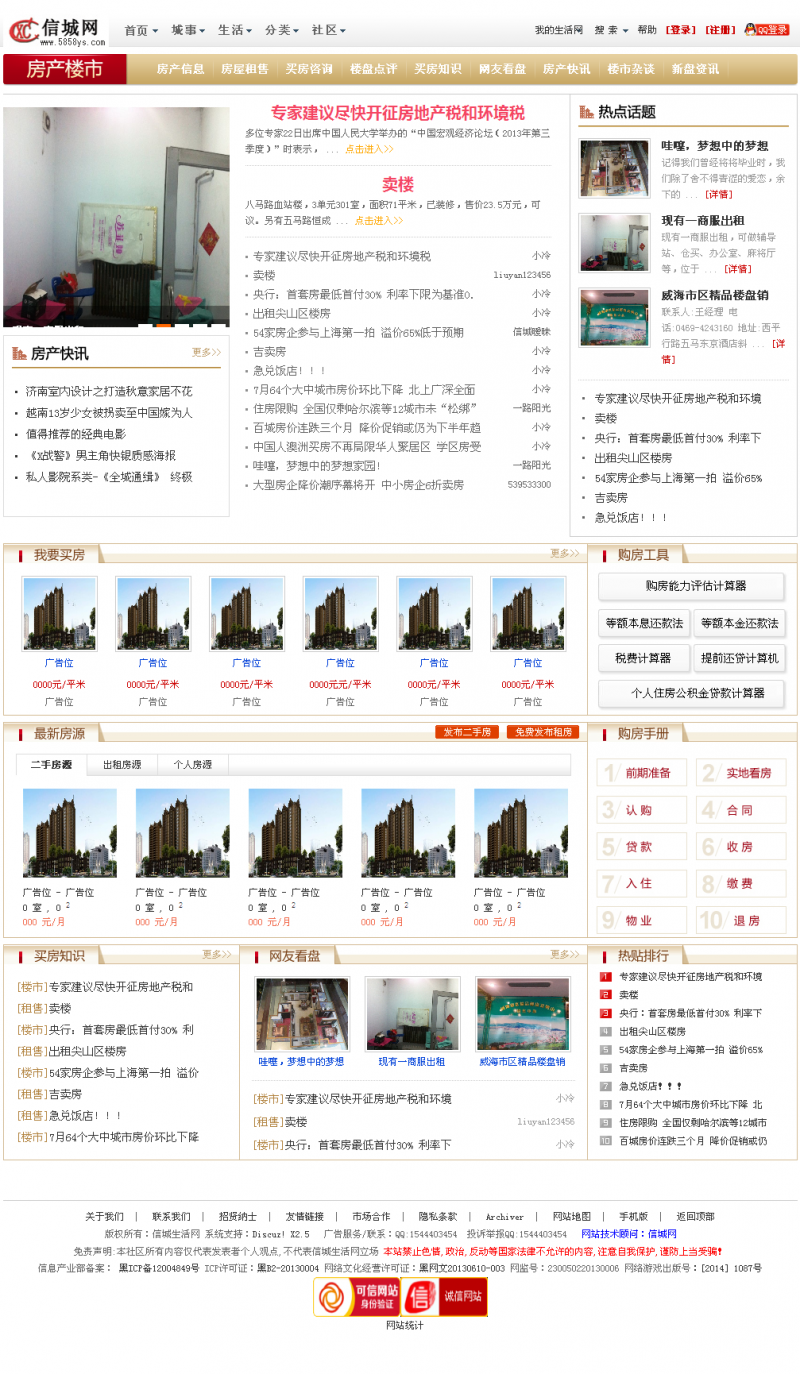Image resolution: width=800 pixels, height=1374 pixels.
Task: Launch the 税费计算器 calculator
Action: 644,658
